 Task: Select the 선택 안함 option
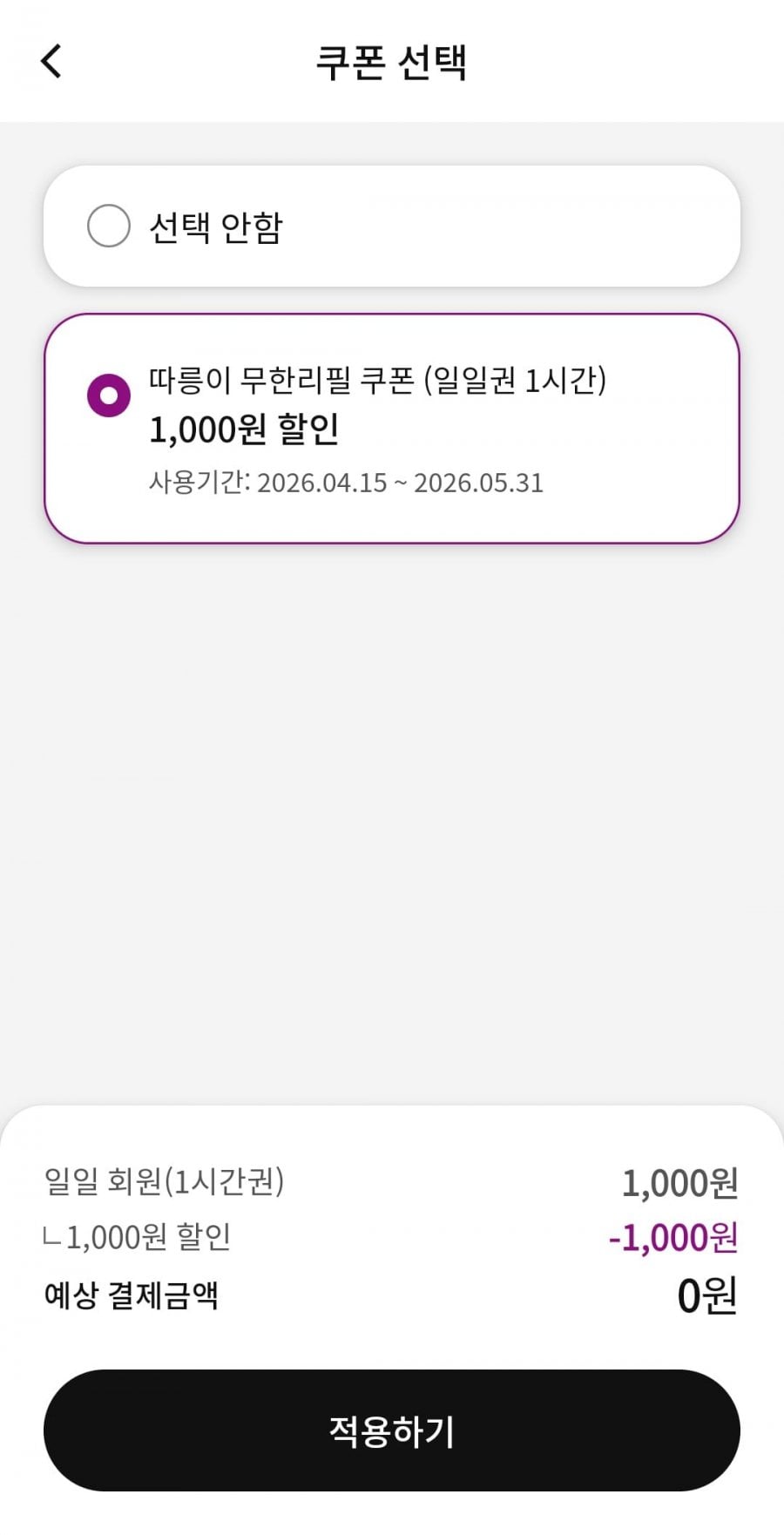click(109, 227)
